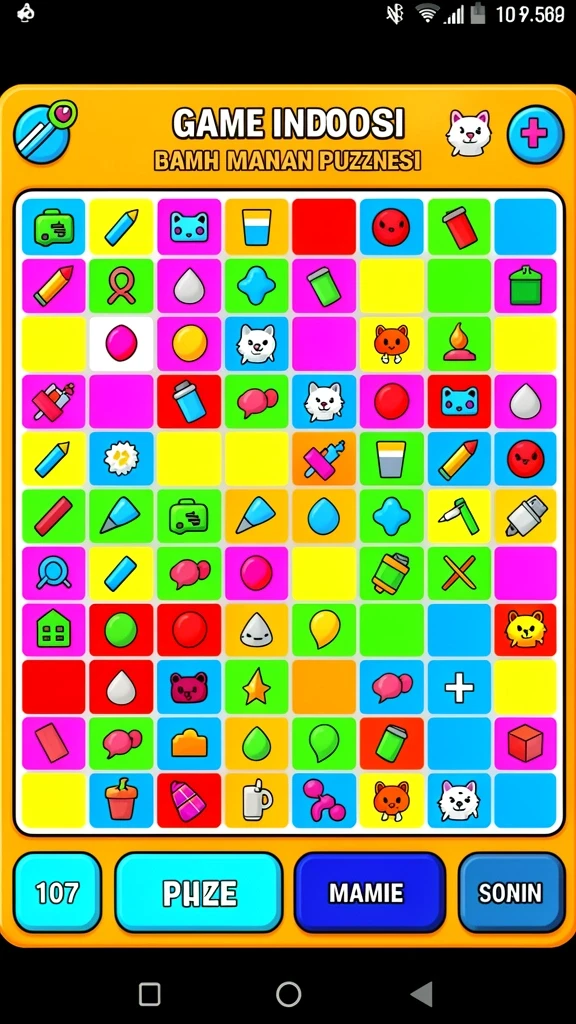This screenshot has width=576, height=1024.
Task: Select the white daisy flower tile
Action: coord(121,458)
